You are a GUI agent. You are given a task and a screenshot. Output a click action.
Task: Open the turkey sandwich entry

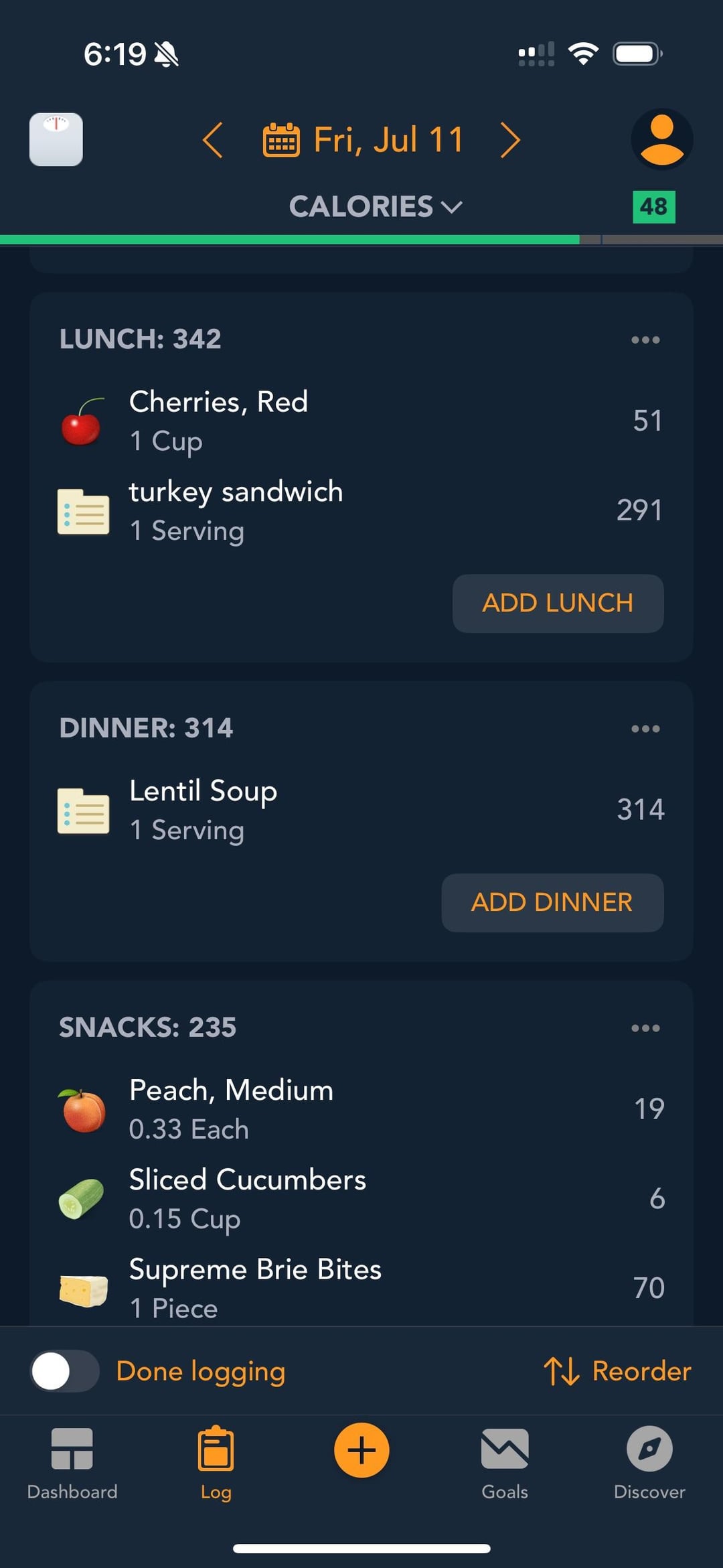pos(361,511)
